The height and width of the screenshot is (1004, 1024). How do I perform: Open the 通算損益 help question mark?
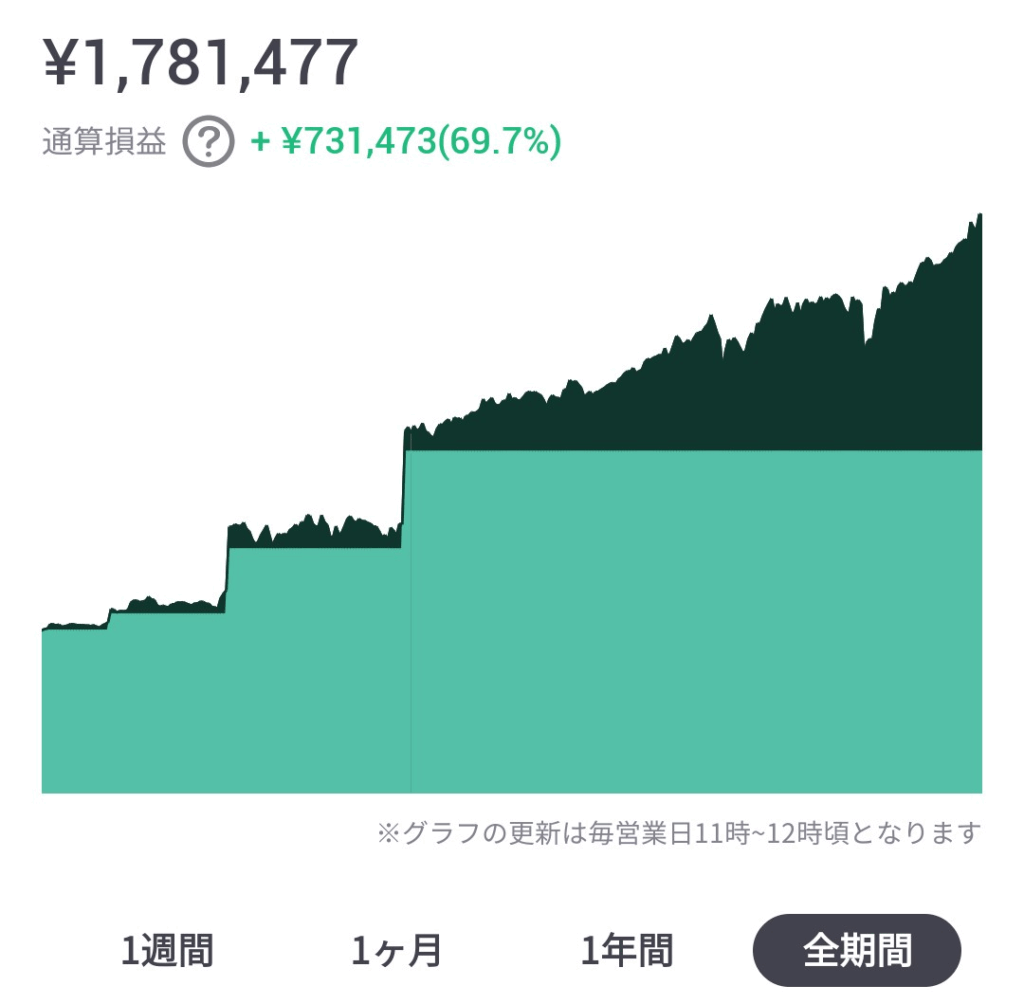point(208,142)
